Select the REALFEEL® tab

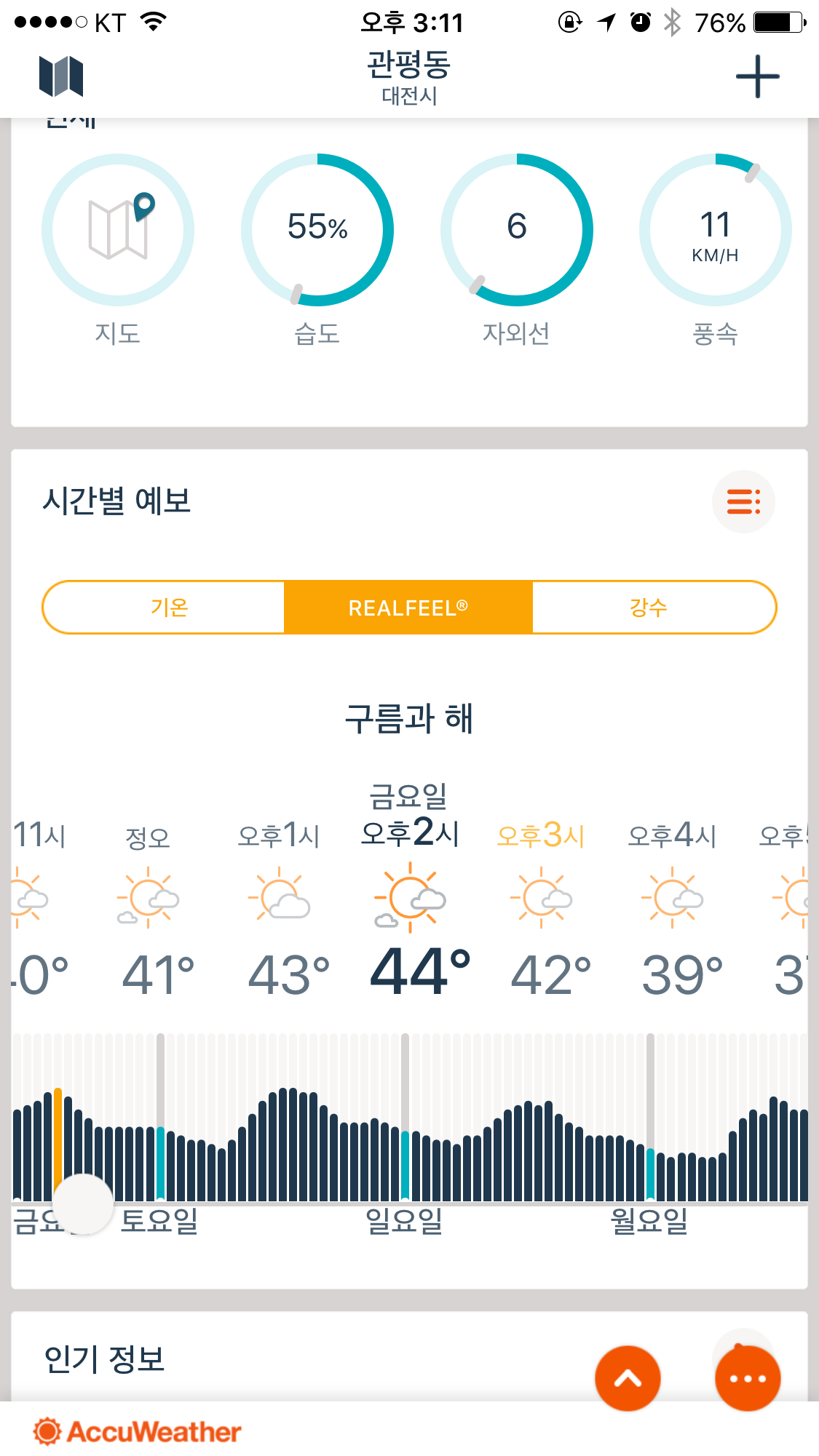tap(408, 608)
